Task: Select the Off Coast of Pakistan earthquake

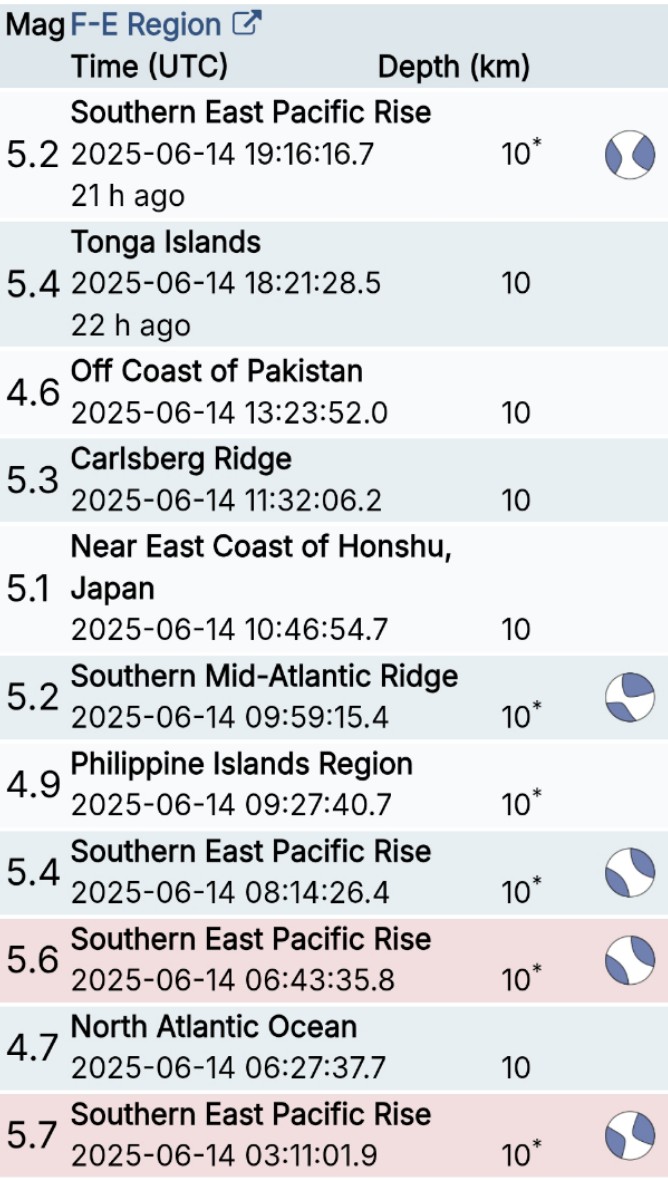Action: point(334,392)
